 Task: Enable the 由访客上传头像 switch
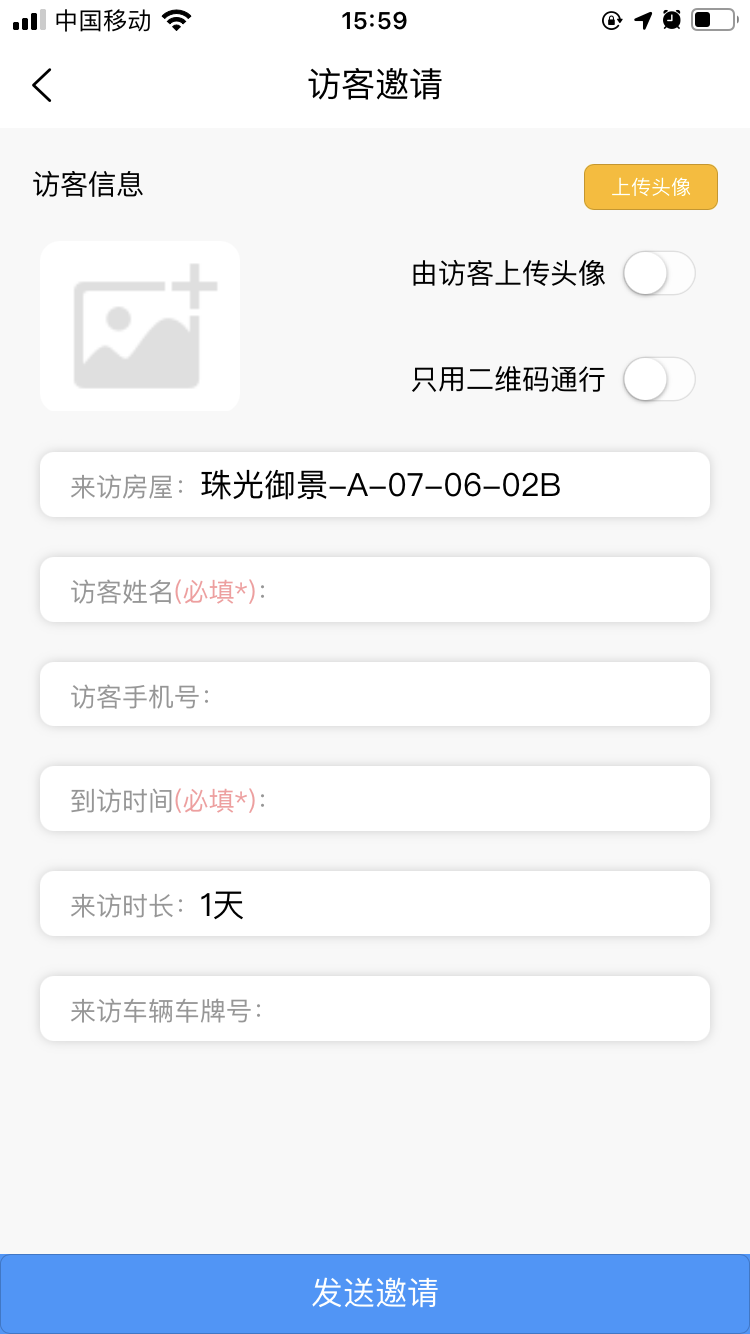click(658, 274)
